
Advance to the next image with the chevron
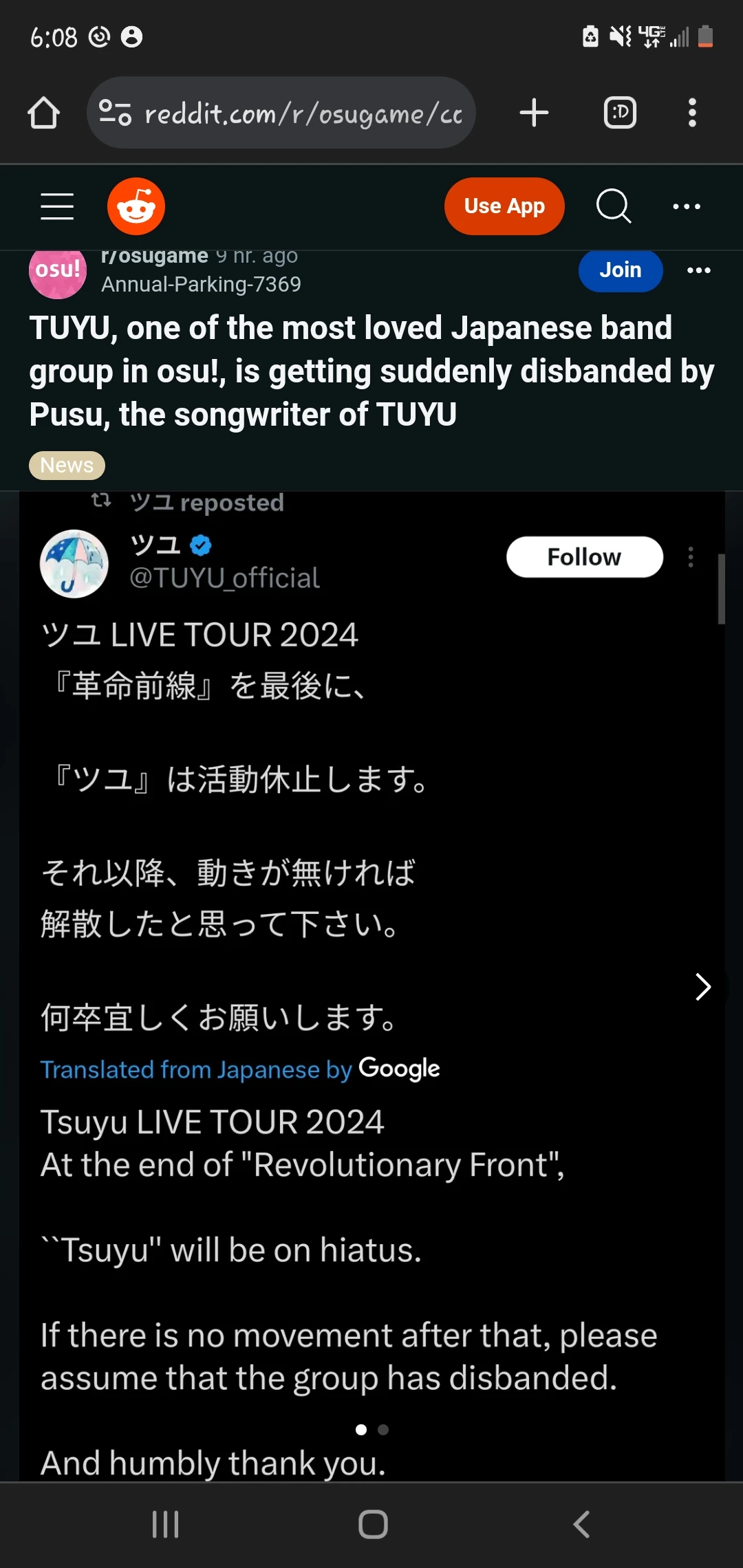[703, 986]
